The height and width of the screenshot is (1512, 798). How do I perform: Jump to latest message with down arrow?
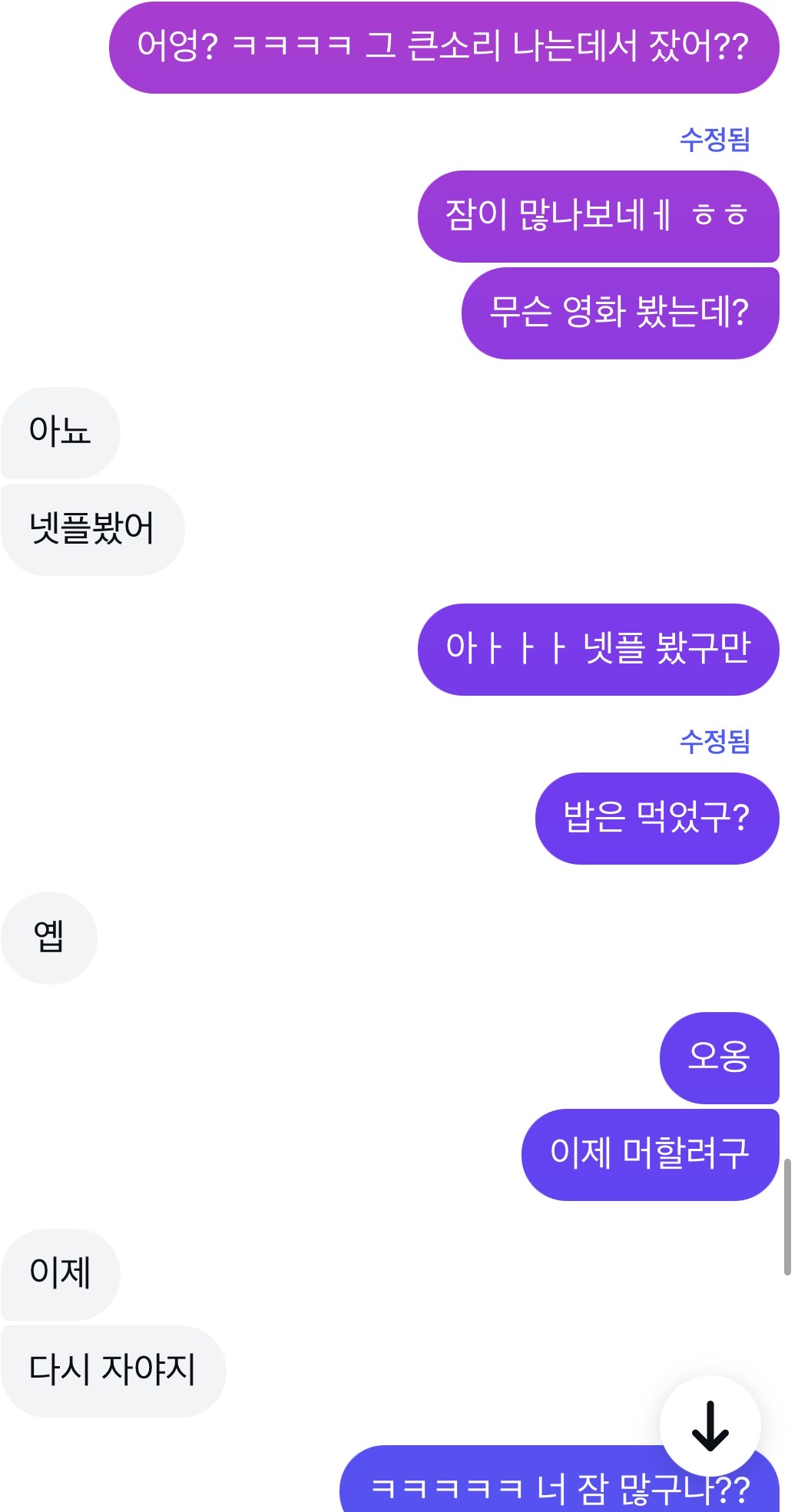(x=710, y=1425)
